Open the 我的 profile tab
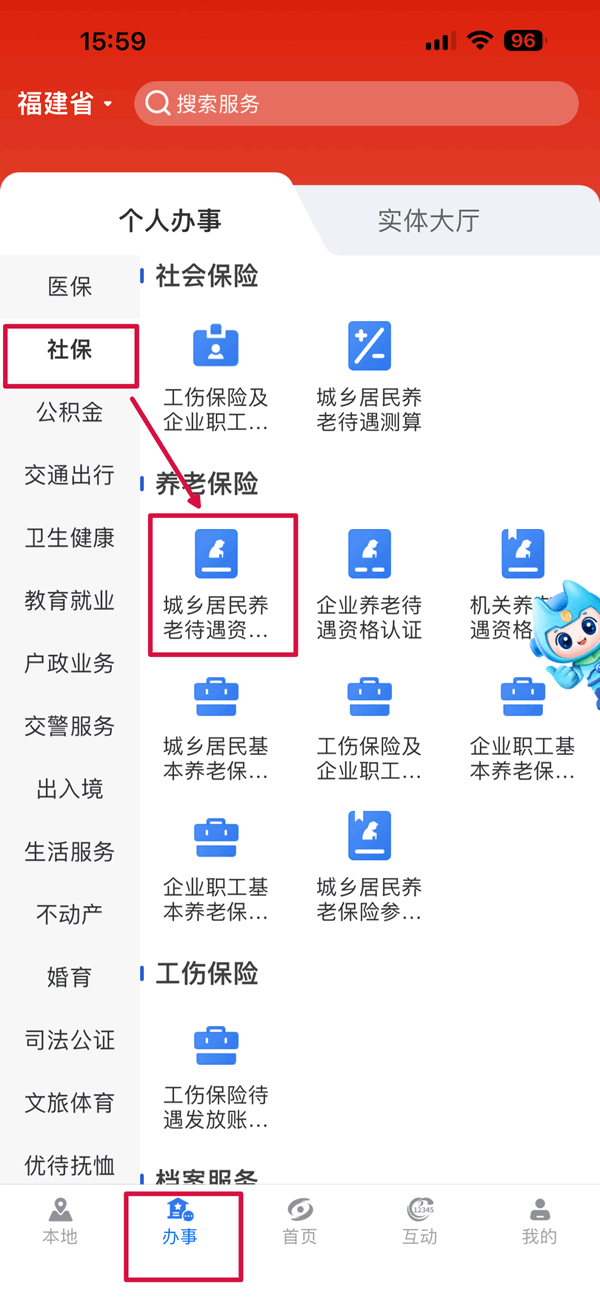 (539, 1221)
